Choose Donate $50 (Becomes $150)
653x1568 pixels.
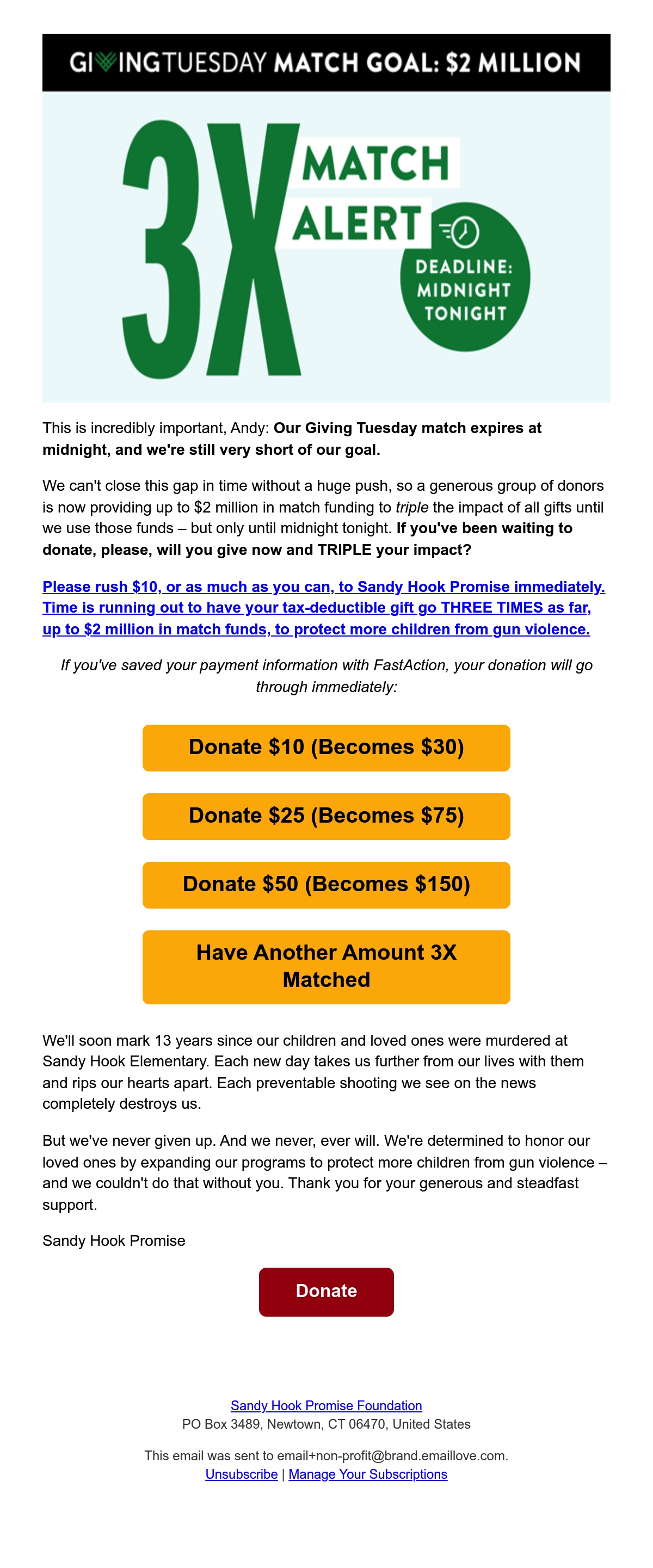point(326,885)
